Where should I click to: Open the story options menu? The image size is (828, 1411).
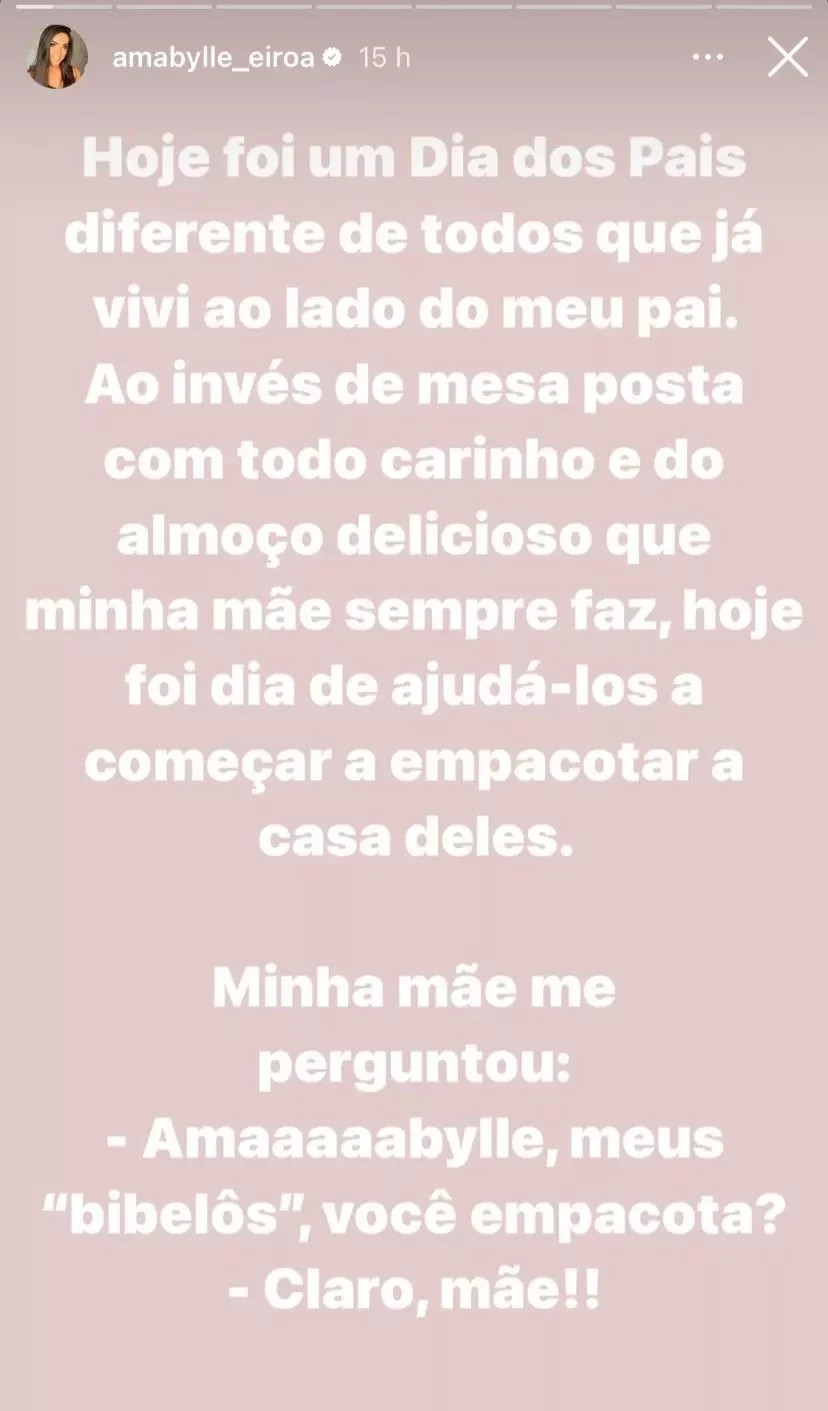tap(707, 58)
